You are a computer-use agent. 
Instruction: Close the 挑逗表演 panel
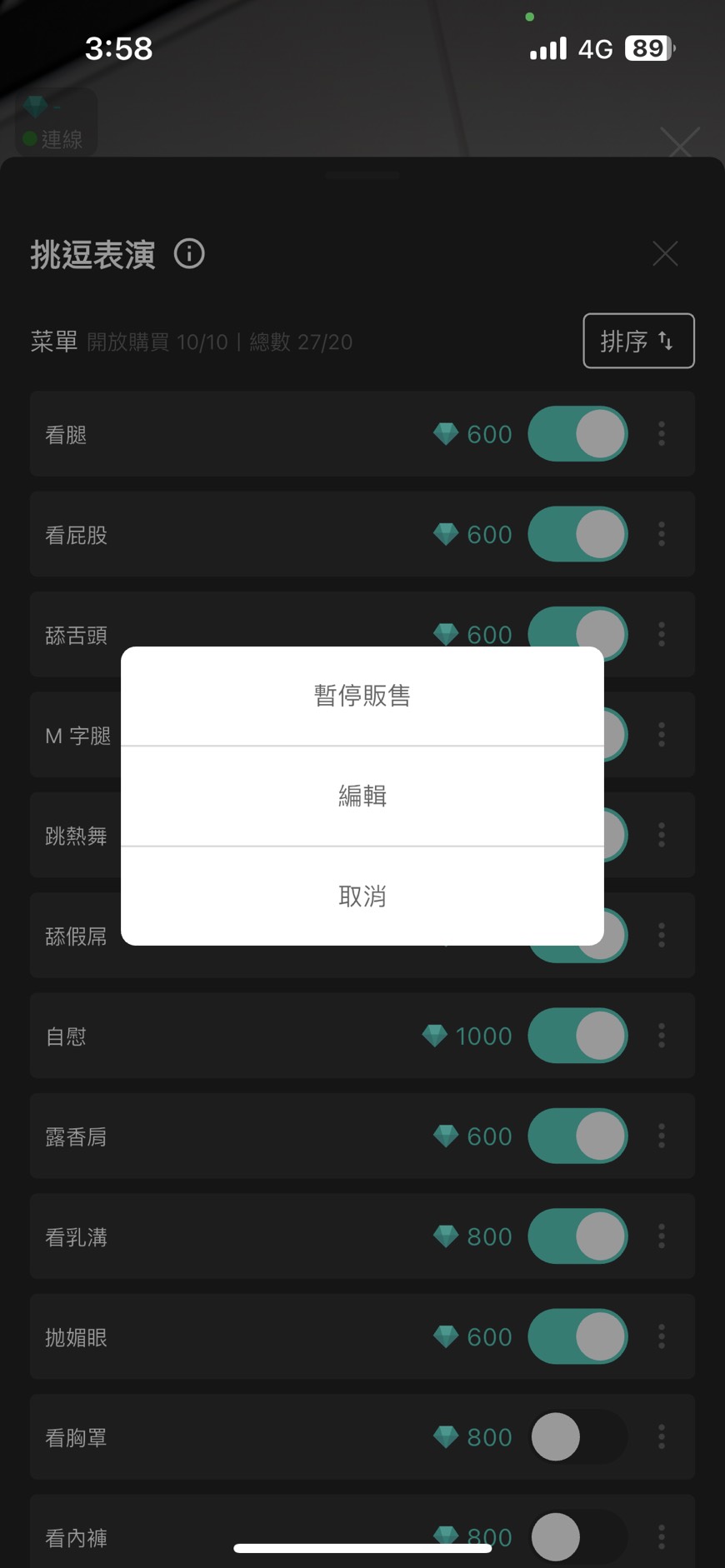point(665,253)
